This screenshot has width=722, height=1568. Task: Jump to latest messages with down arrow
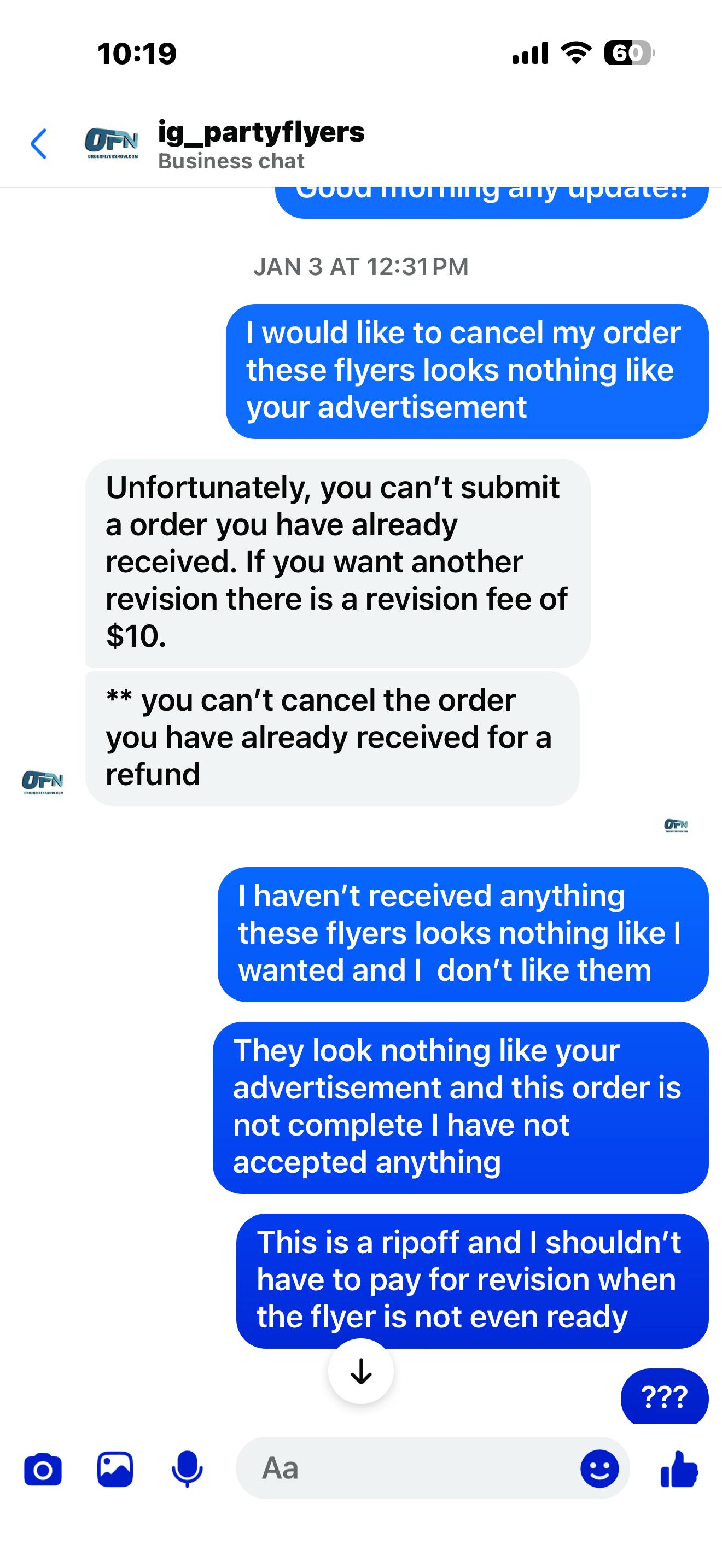(361, 1371)
